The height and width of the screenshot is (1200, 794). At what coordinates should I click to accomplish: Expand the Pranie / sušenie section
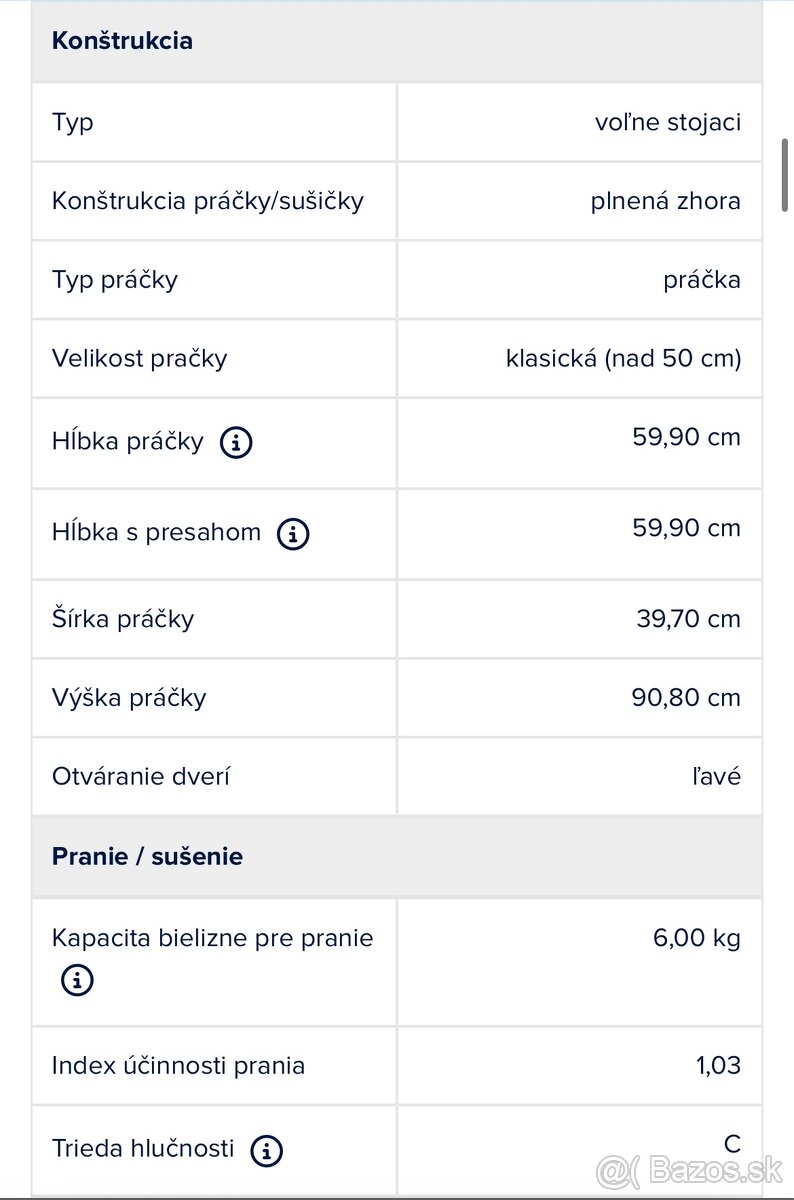click(146, 856)
